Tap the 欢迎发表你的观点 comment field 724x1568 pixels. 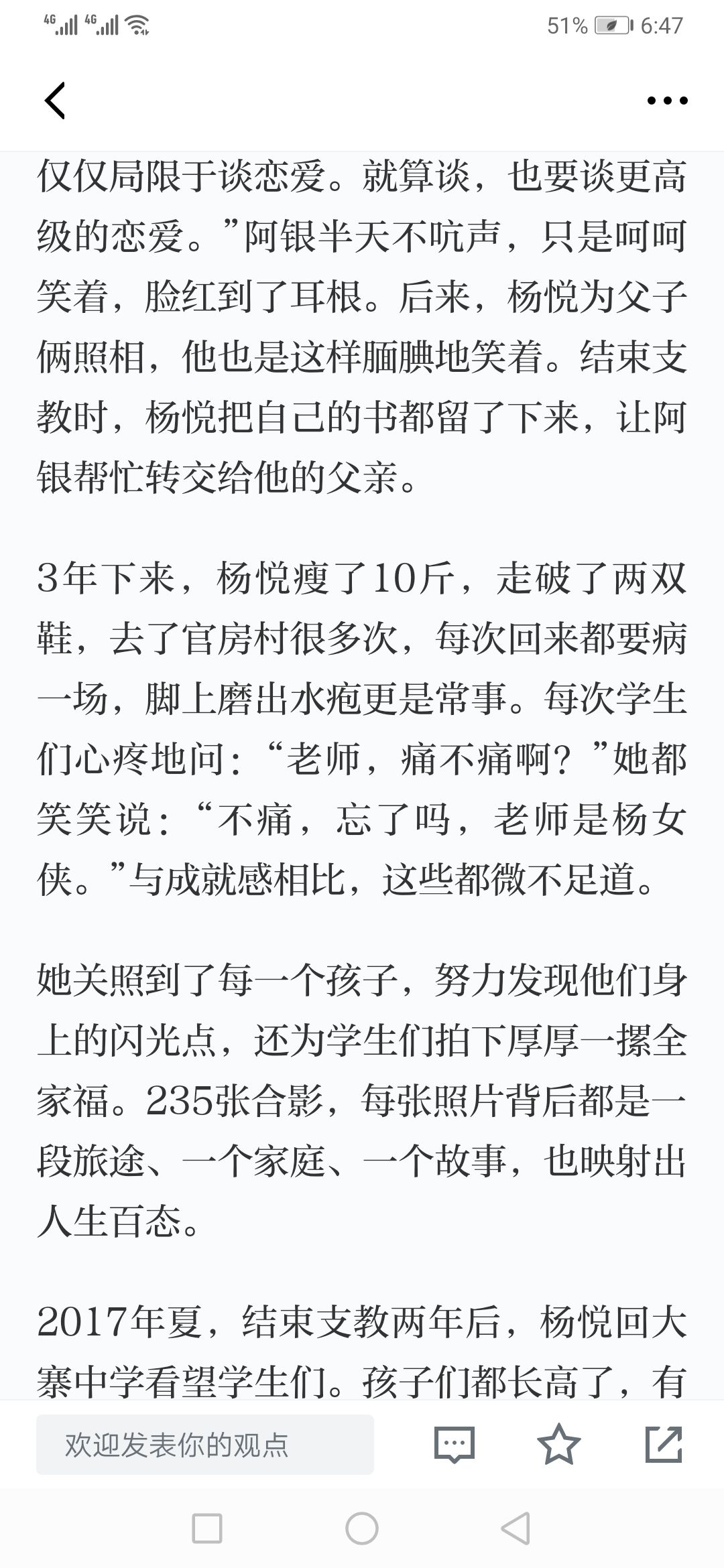204,1445
